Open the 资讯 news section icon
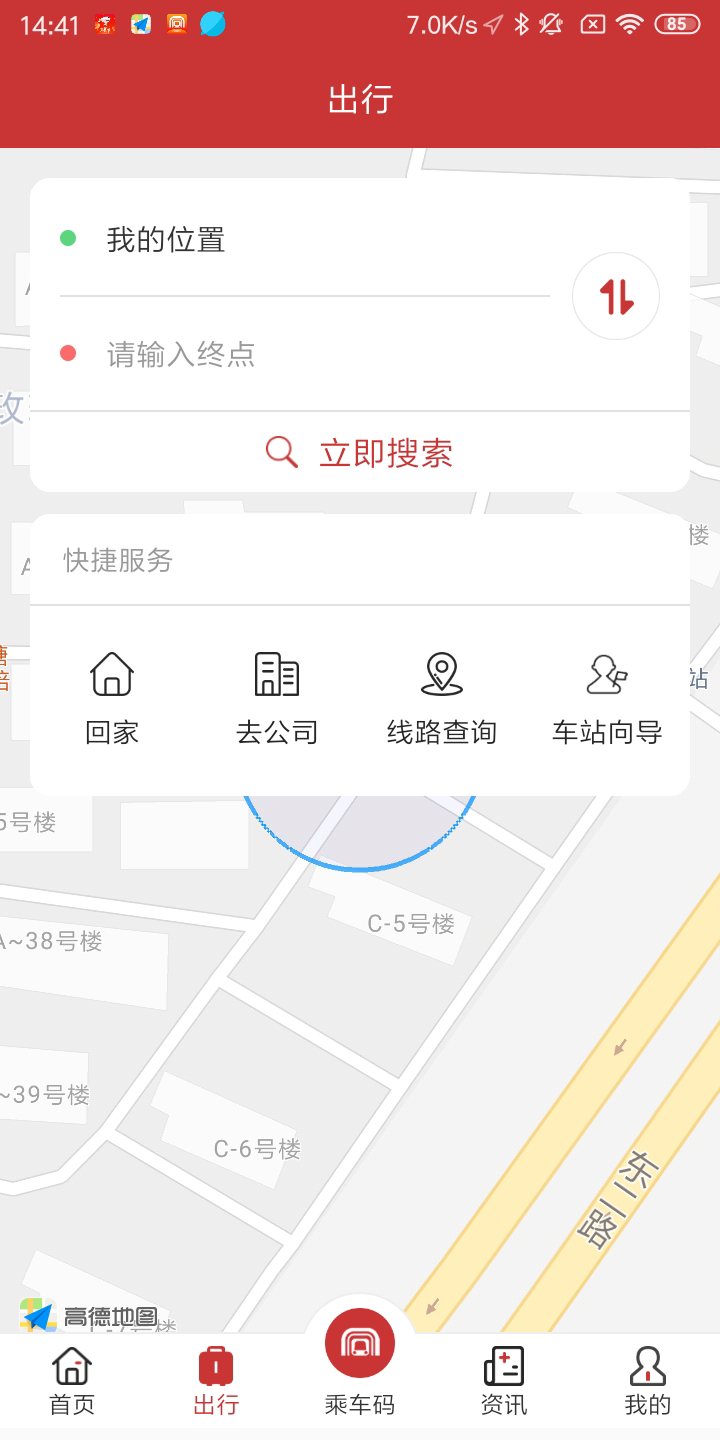The width and height of the screenshot is (720, 1440). tap(504, 1366)
